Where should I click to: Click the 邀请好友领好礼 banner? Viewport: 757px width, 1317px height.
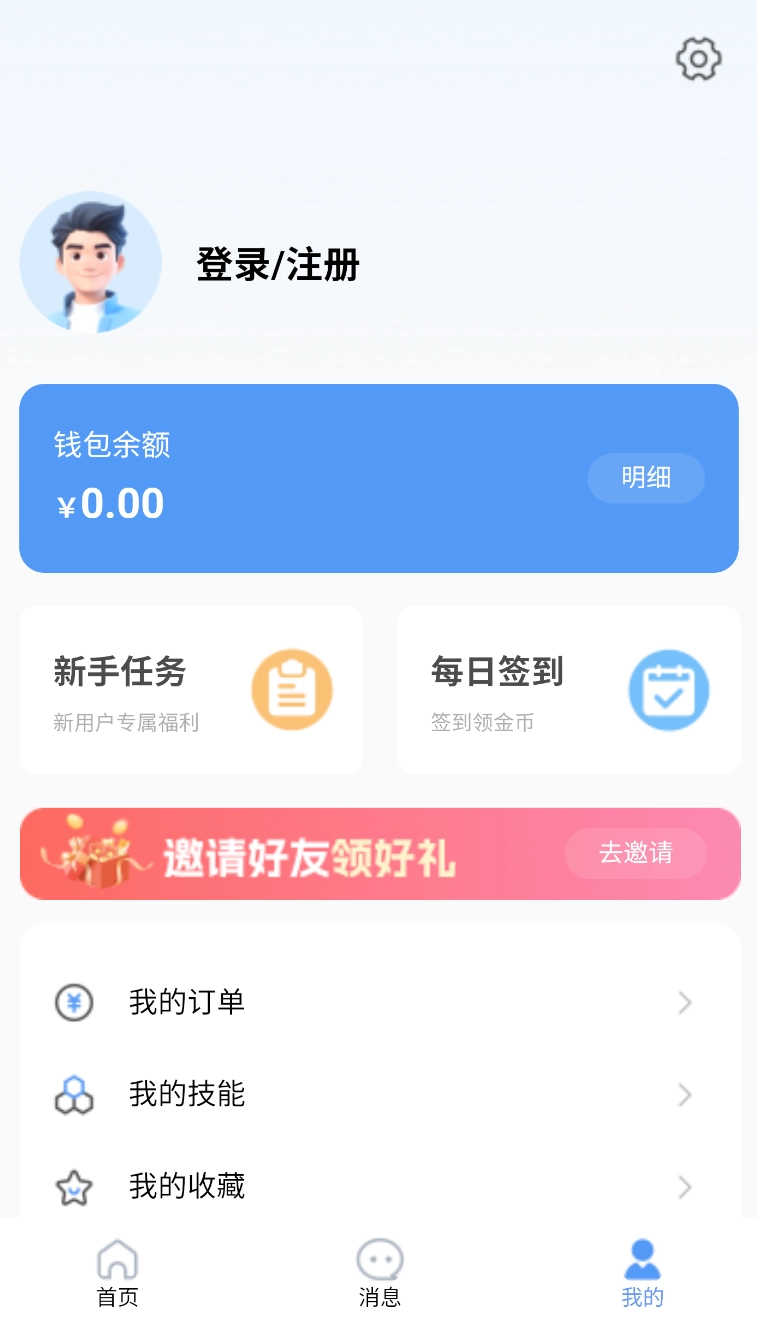[x=330, y=855]
